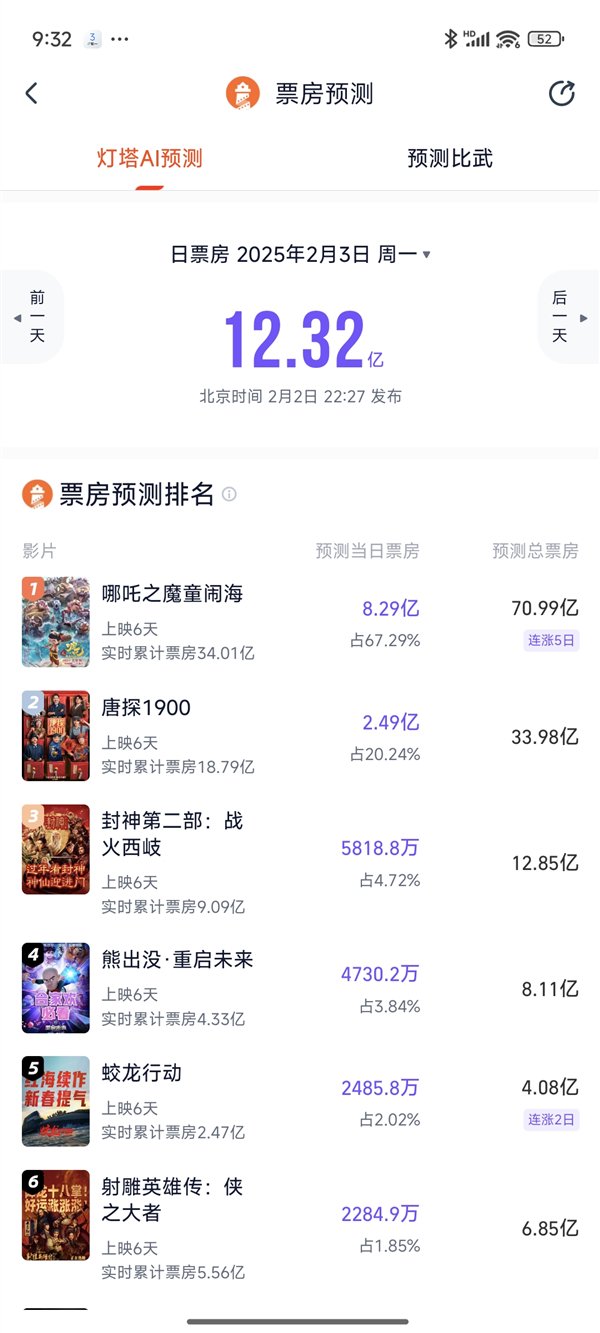The image size is (600, 1333).
Task: Go to 后一天 box office forecast
Action: (x=566, y=316)
